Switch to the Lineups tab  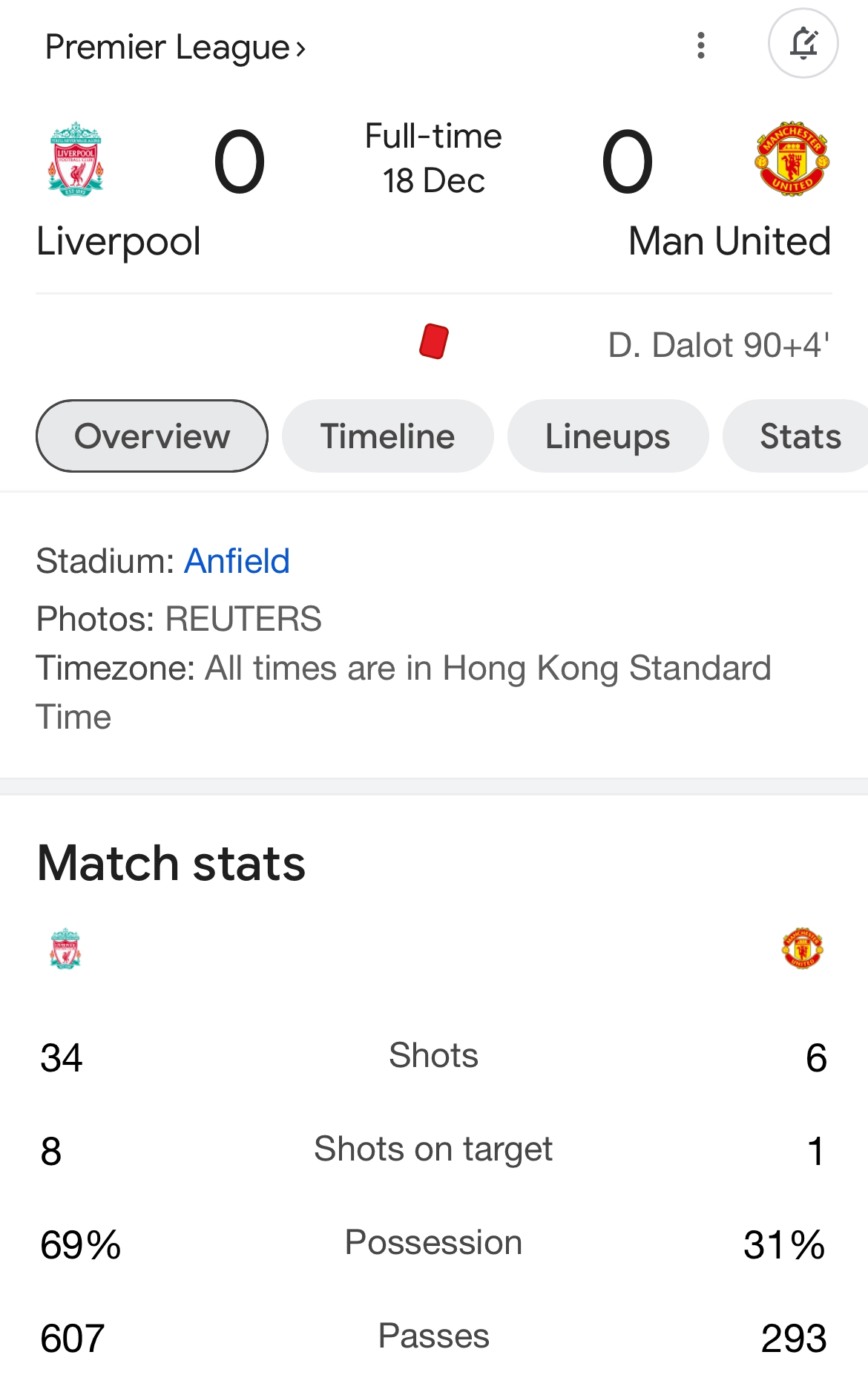[608, 436]
